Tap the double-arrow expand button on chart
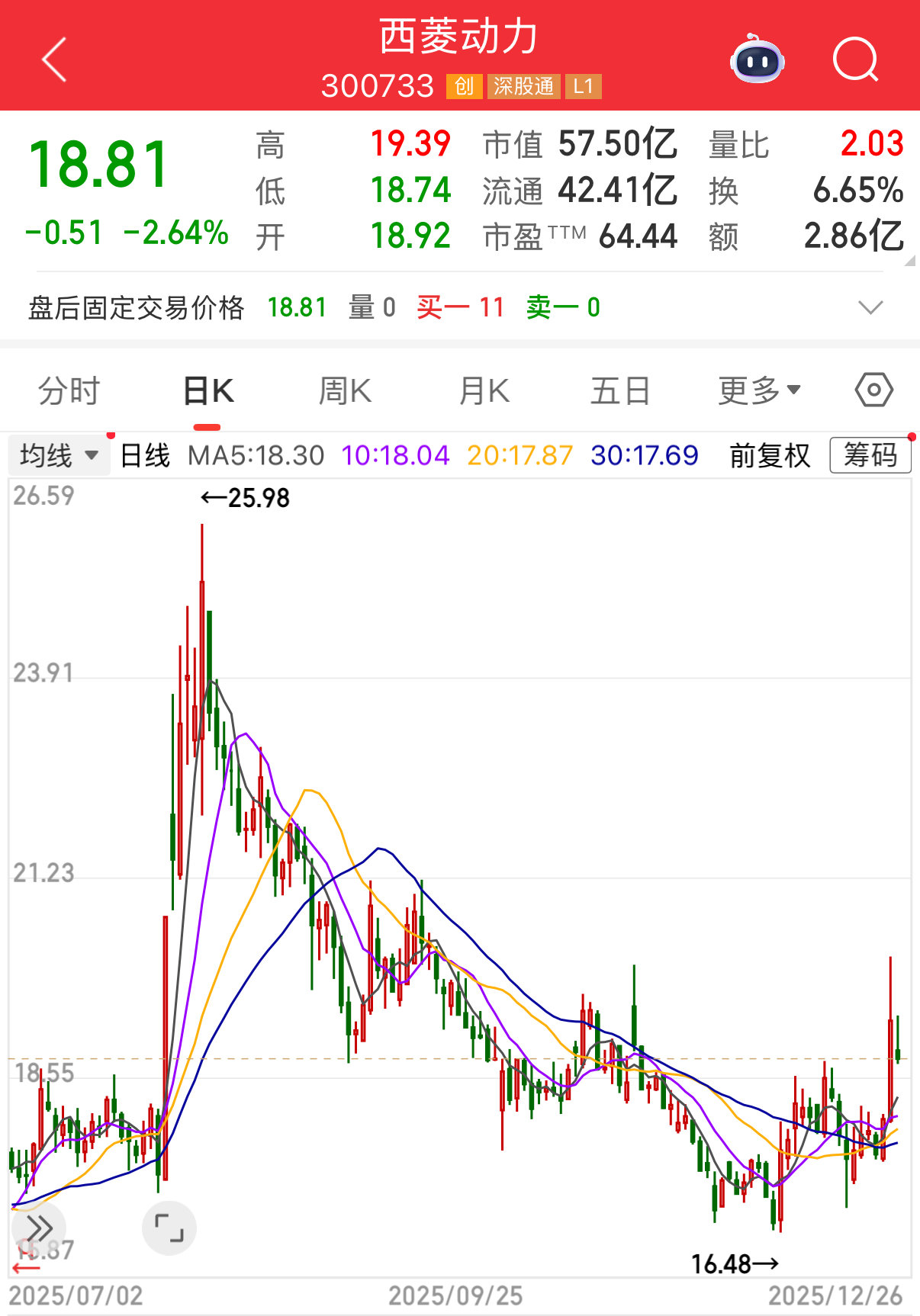The height and width of the screenshot is (1316, 920). pyautogui.click(x=38, y=1228)
